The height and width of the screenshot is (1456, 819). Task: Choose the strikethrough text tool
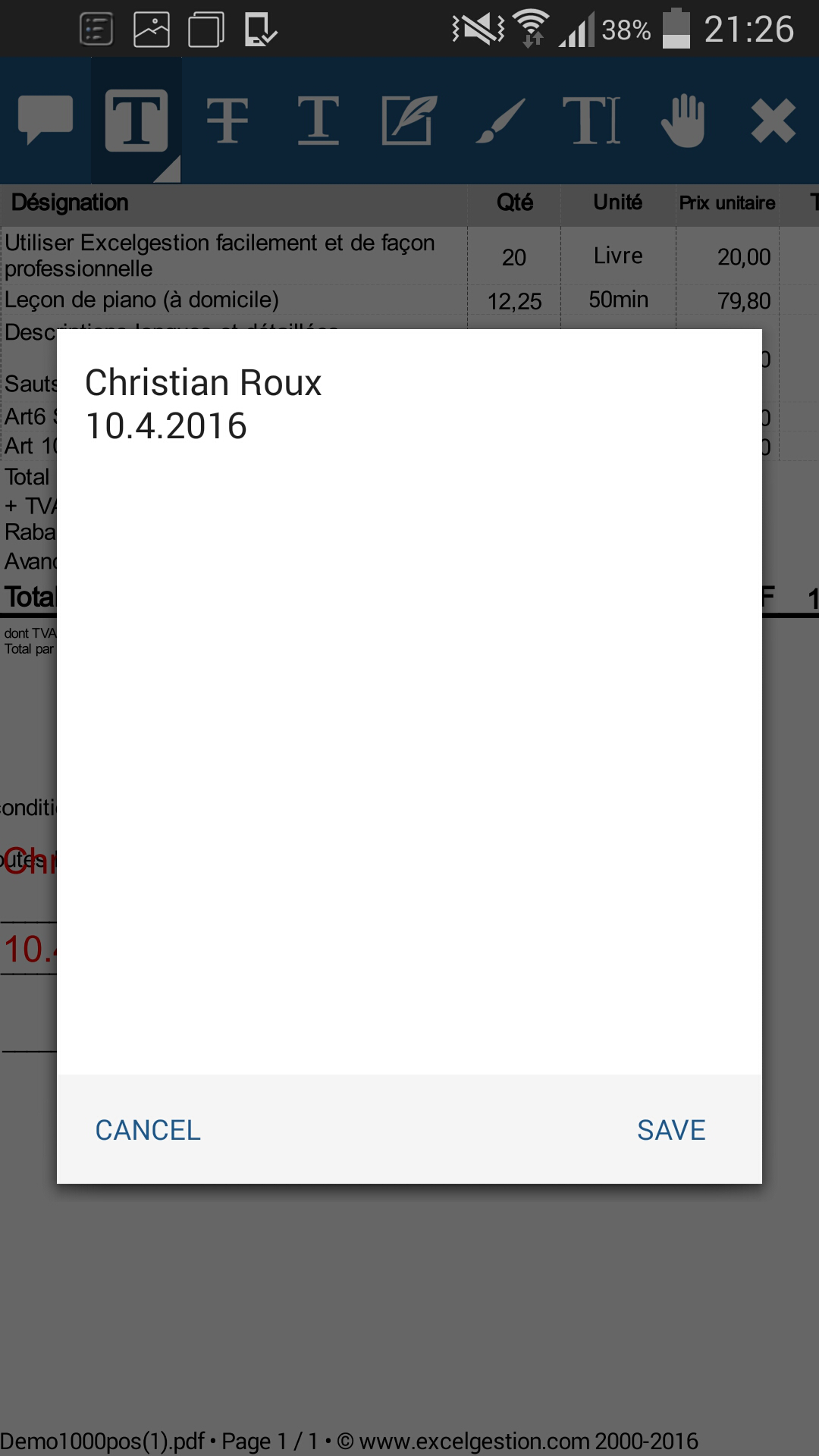tap(227, 120)
